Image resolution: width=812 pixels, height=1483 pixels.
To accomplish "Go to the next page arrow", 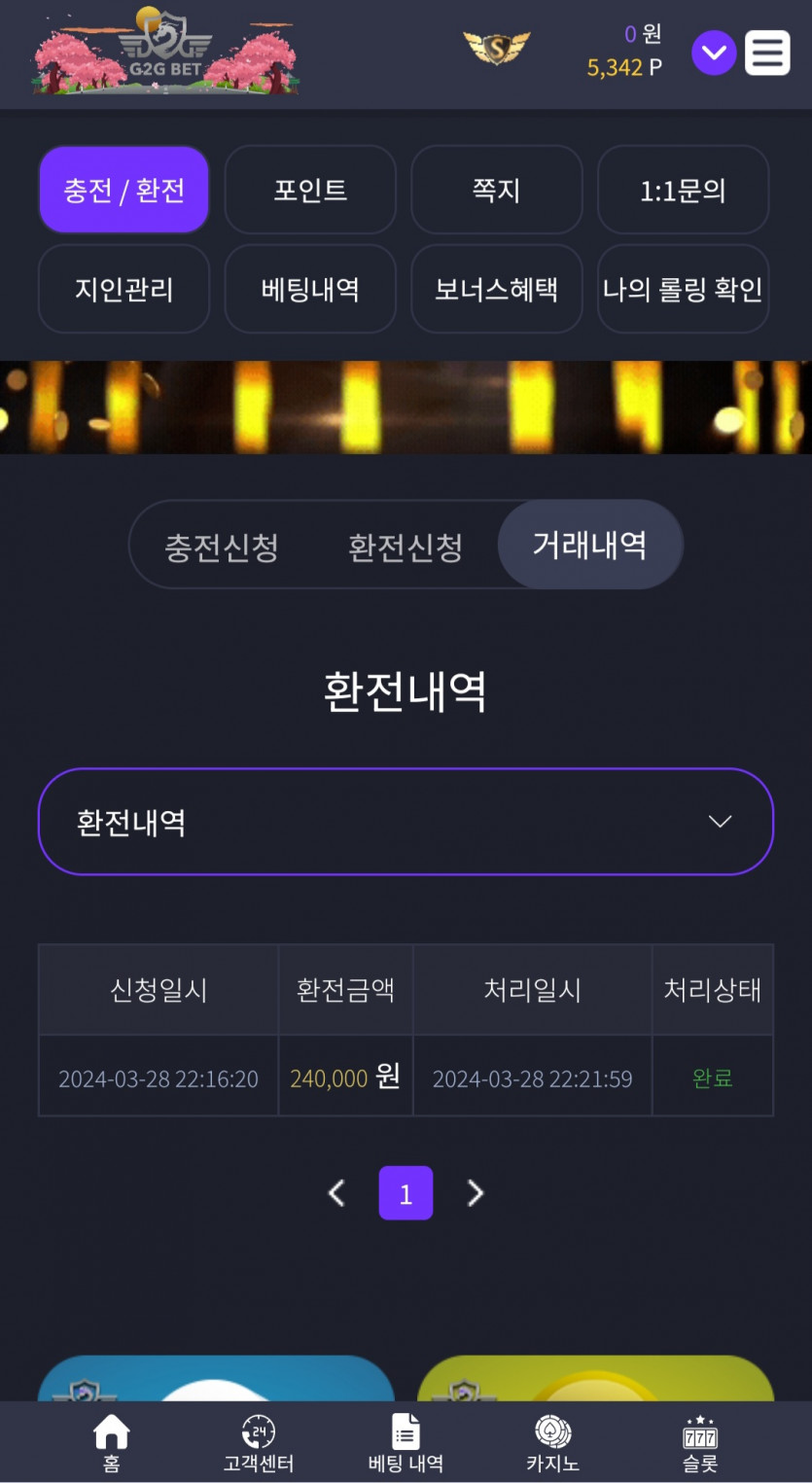I will coord(475,1193).
